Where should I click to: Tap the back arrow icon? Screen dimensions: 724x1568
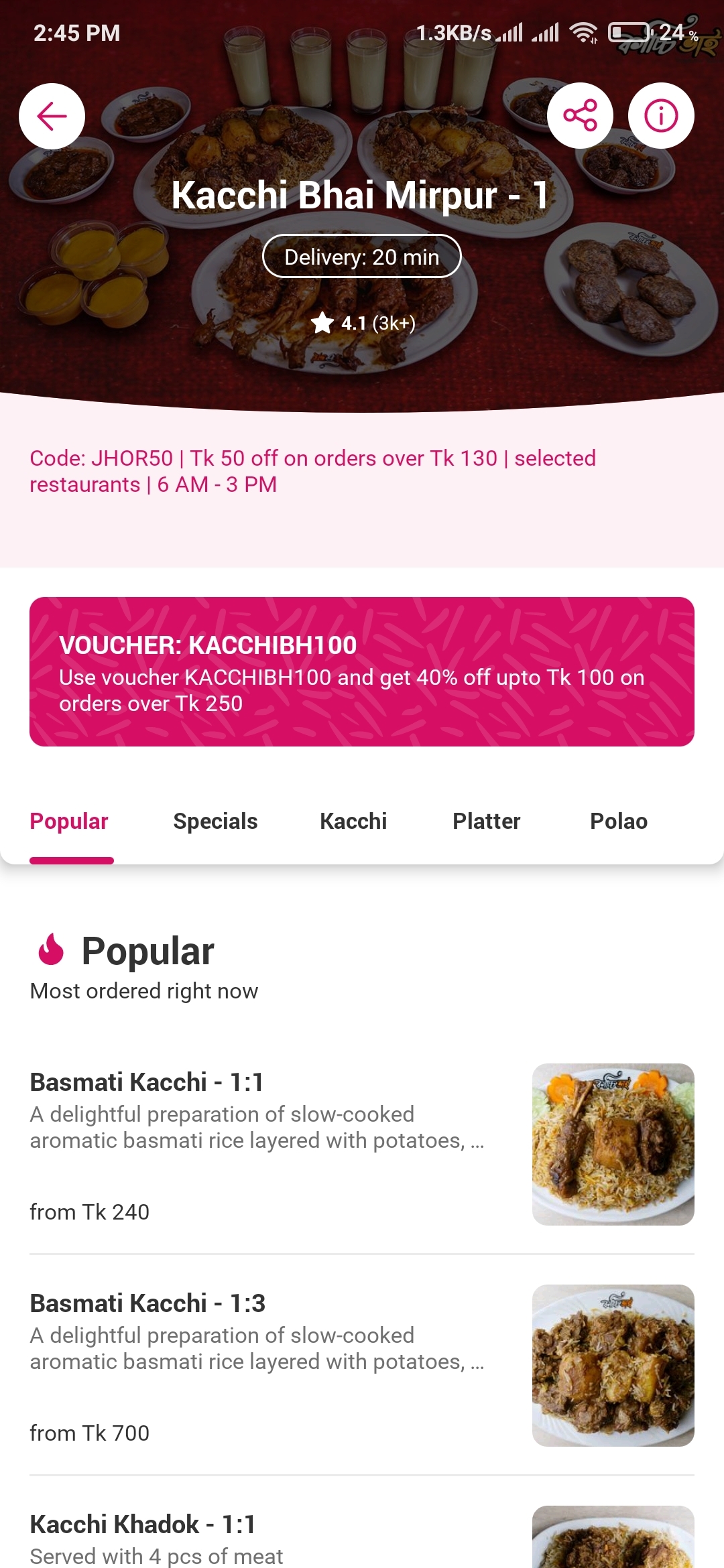pyautogui.click(x=52, y=115)
